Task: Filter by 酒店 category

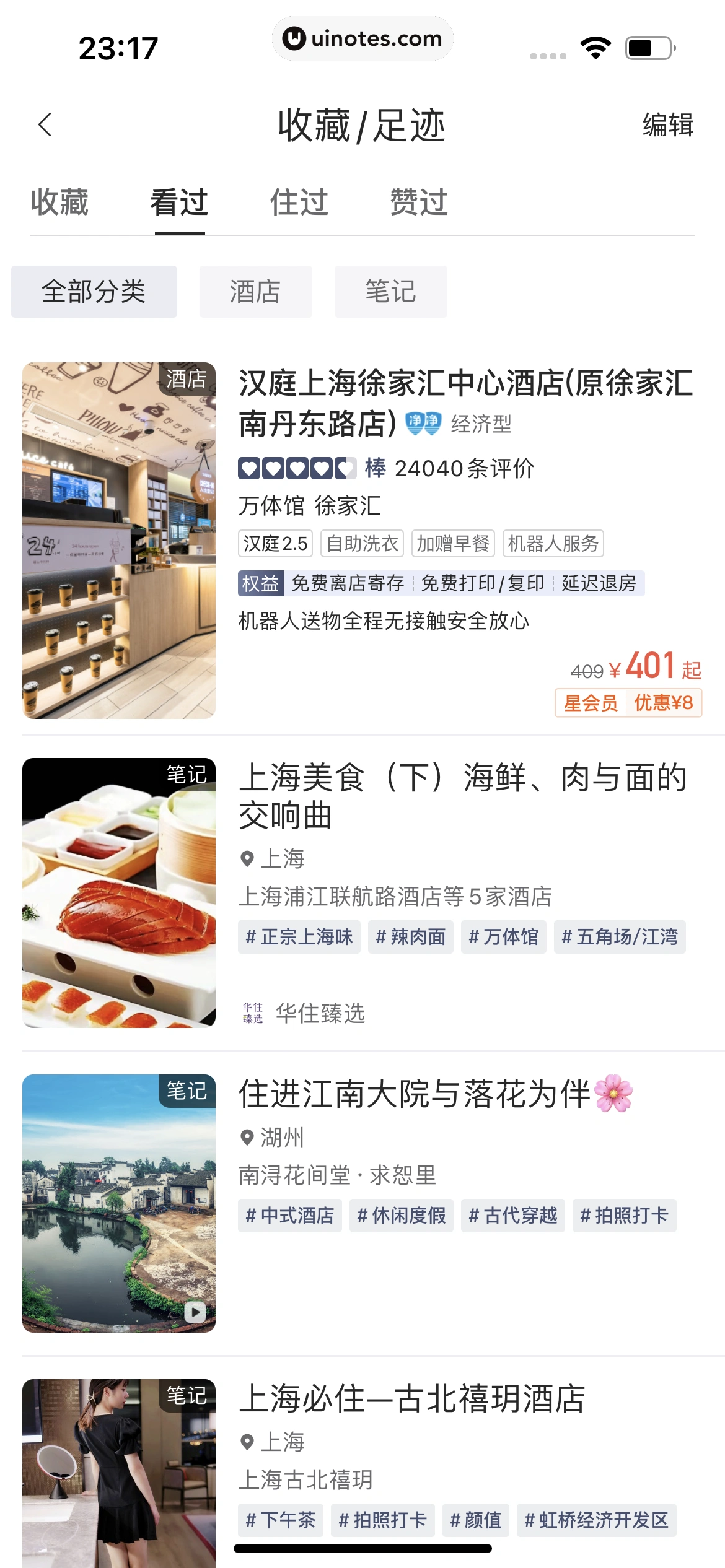Action: coord(255,292)
